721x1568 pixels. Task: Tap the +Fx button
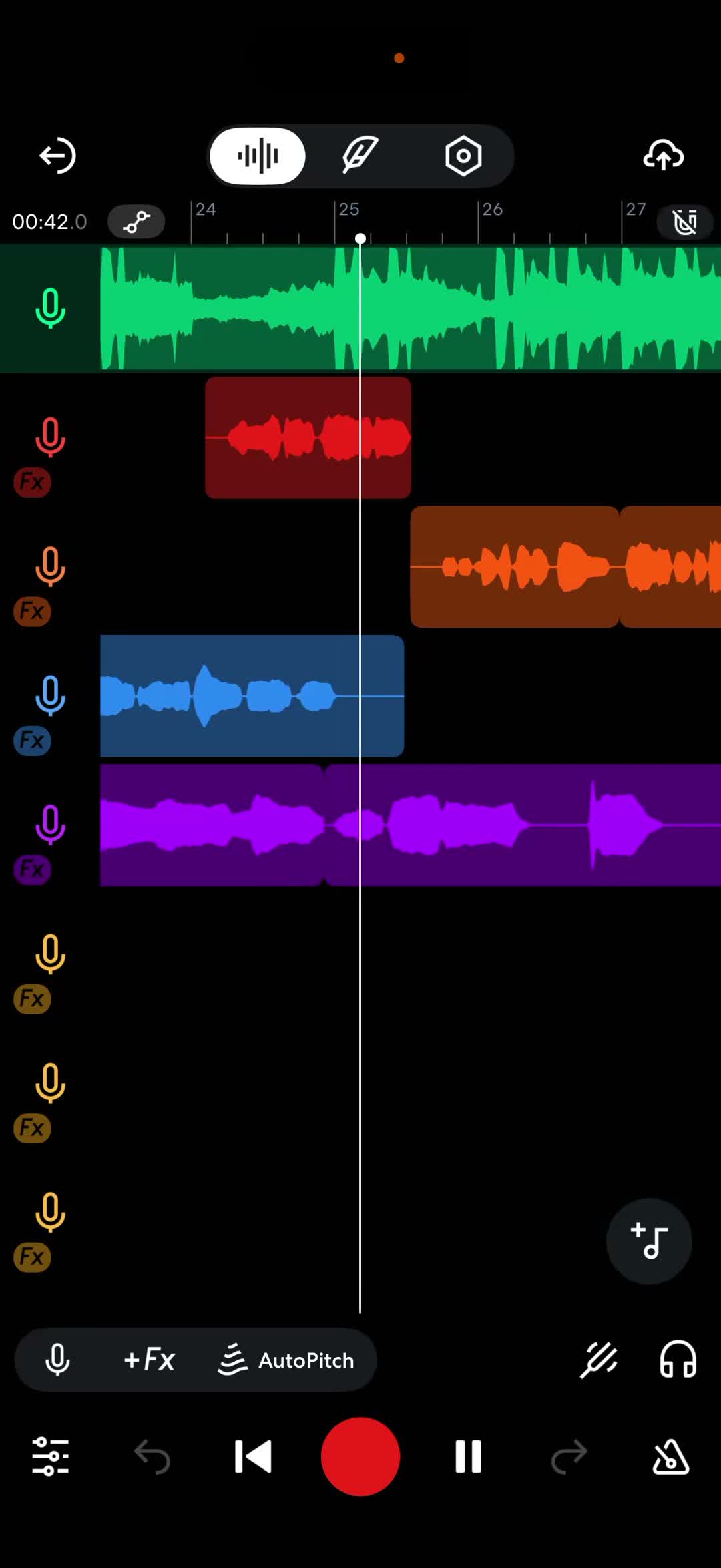tap(150, 1360)
